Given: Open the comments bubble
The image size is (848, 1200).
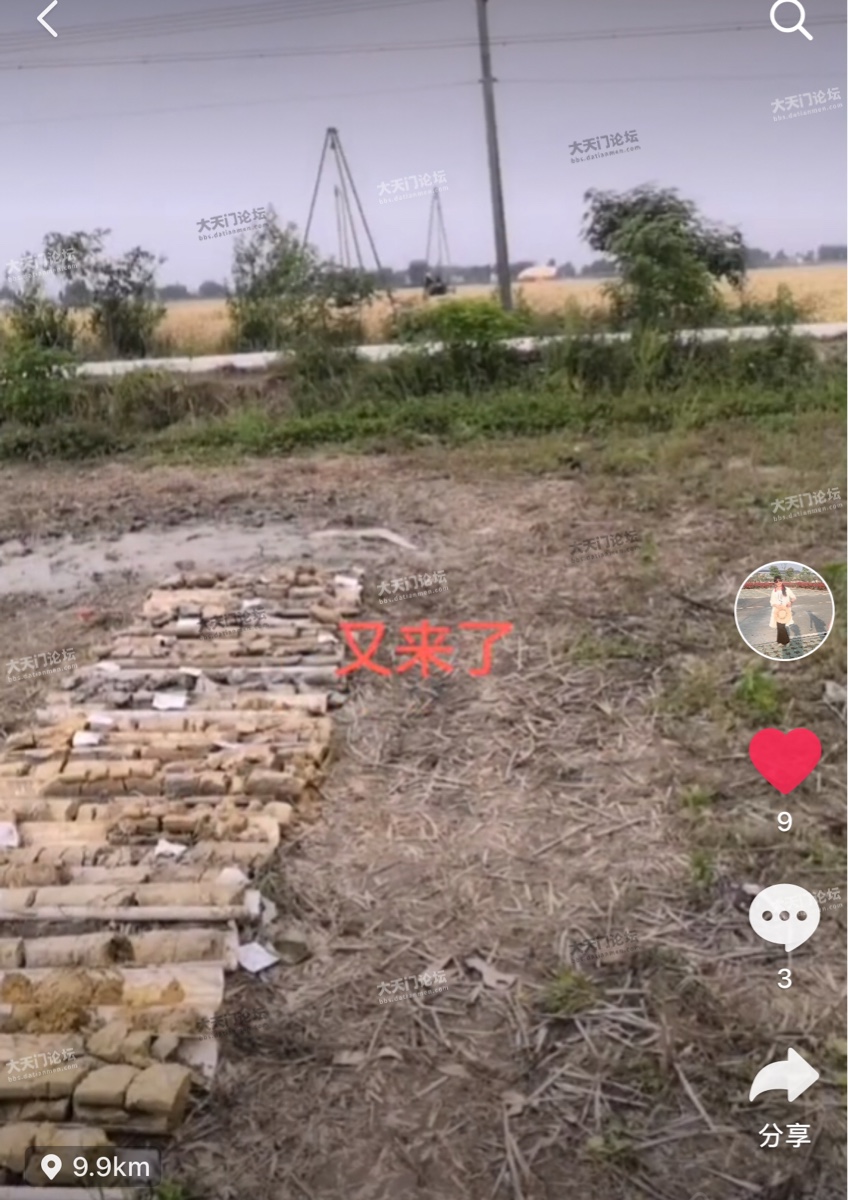Looking at the screenshot, I should click(x=784, y=916).
